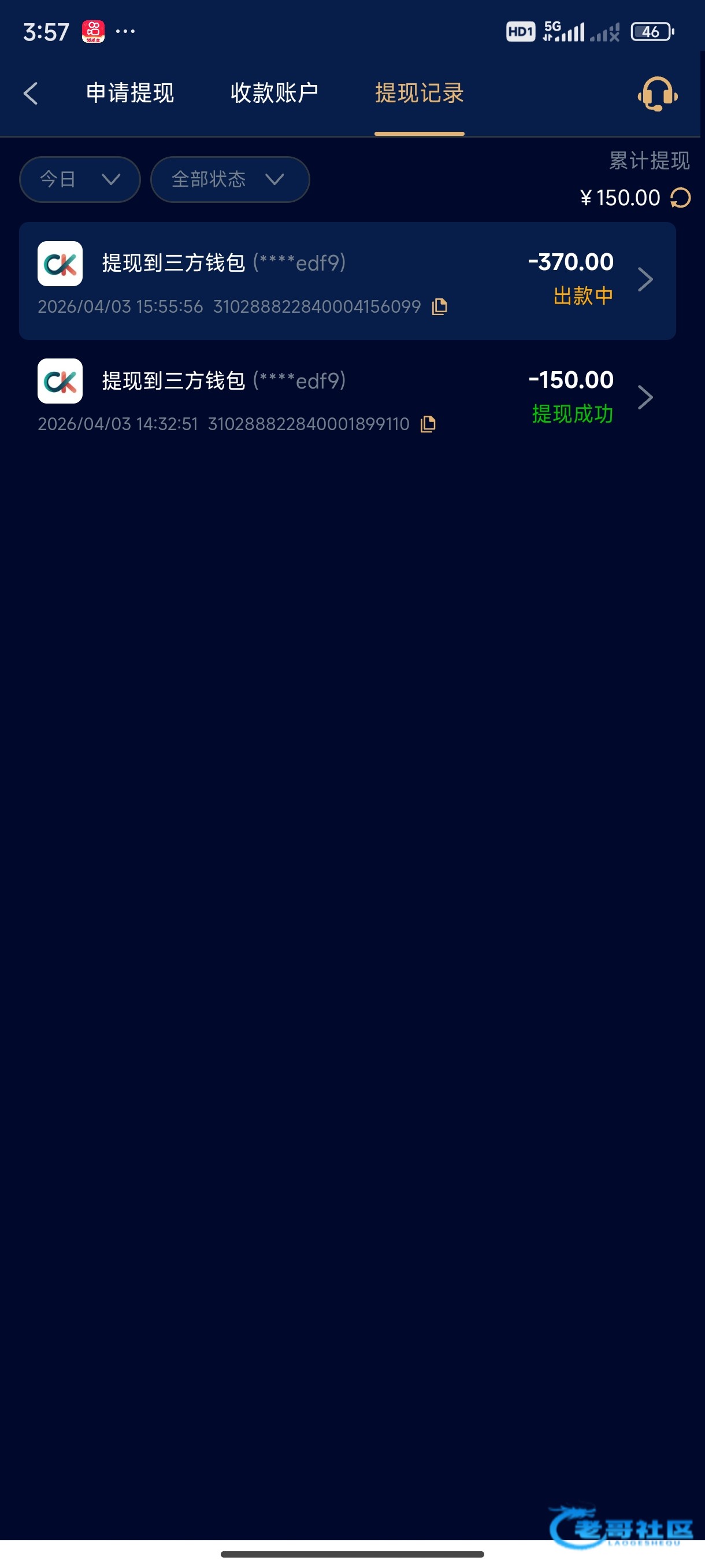Go back using the top-left arrow

pos(31,94)
